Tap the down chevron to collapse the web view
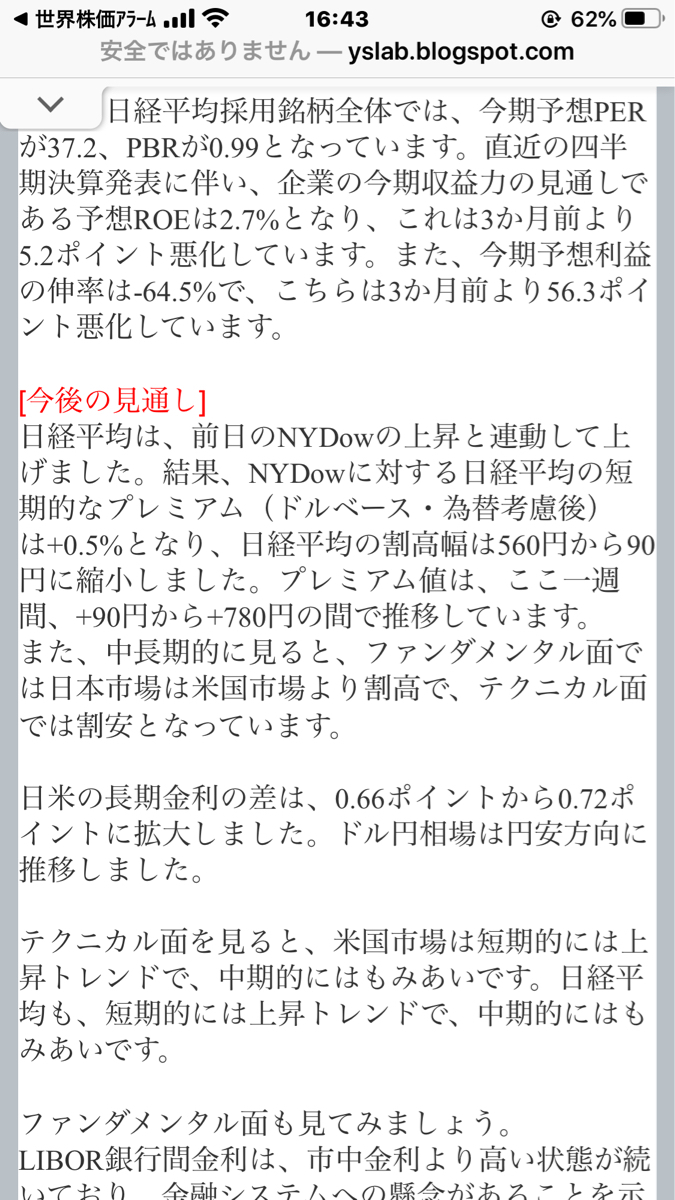 click(51, 105)
